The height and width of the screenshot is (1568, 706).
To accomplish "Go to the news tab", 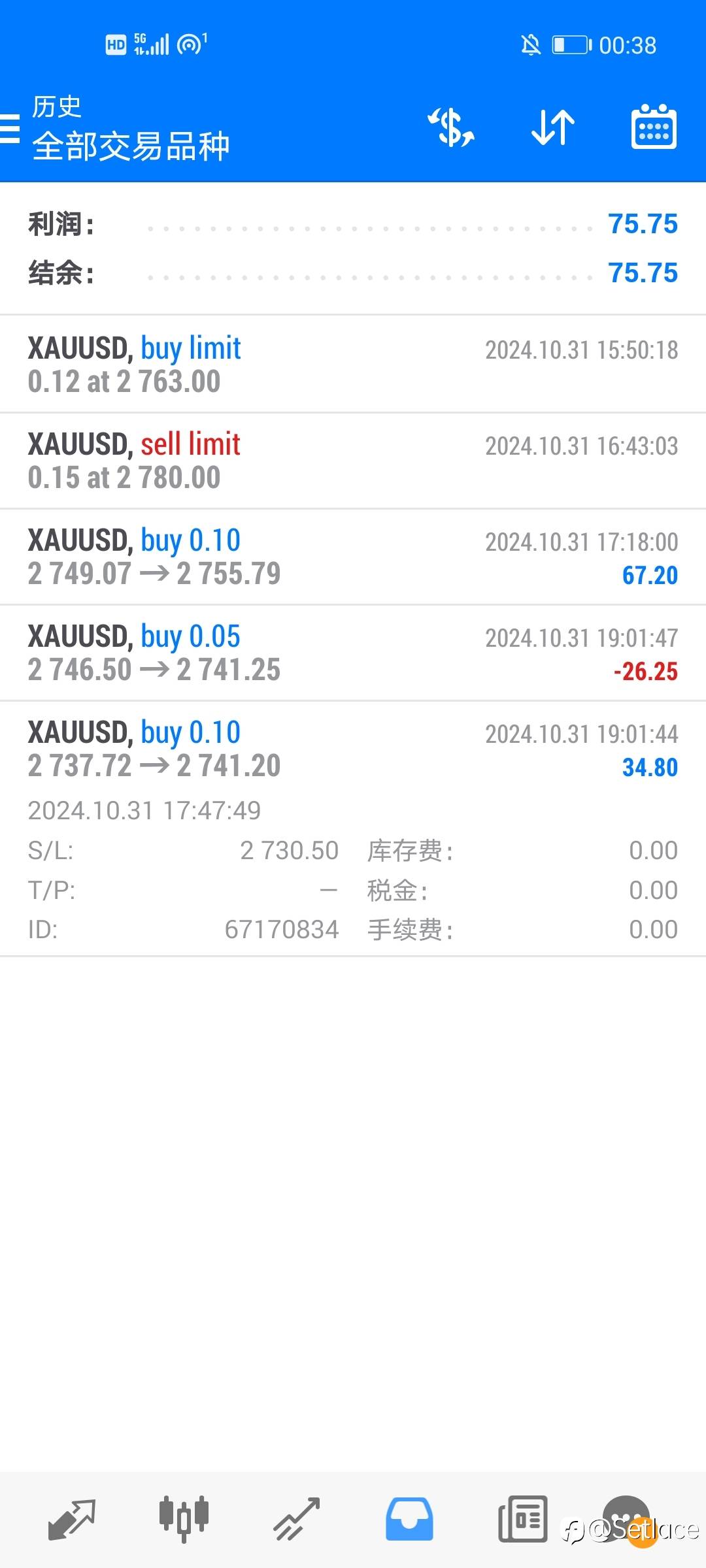I will (x=522, y=1519).
